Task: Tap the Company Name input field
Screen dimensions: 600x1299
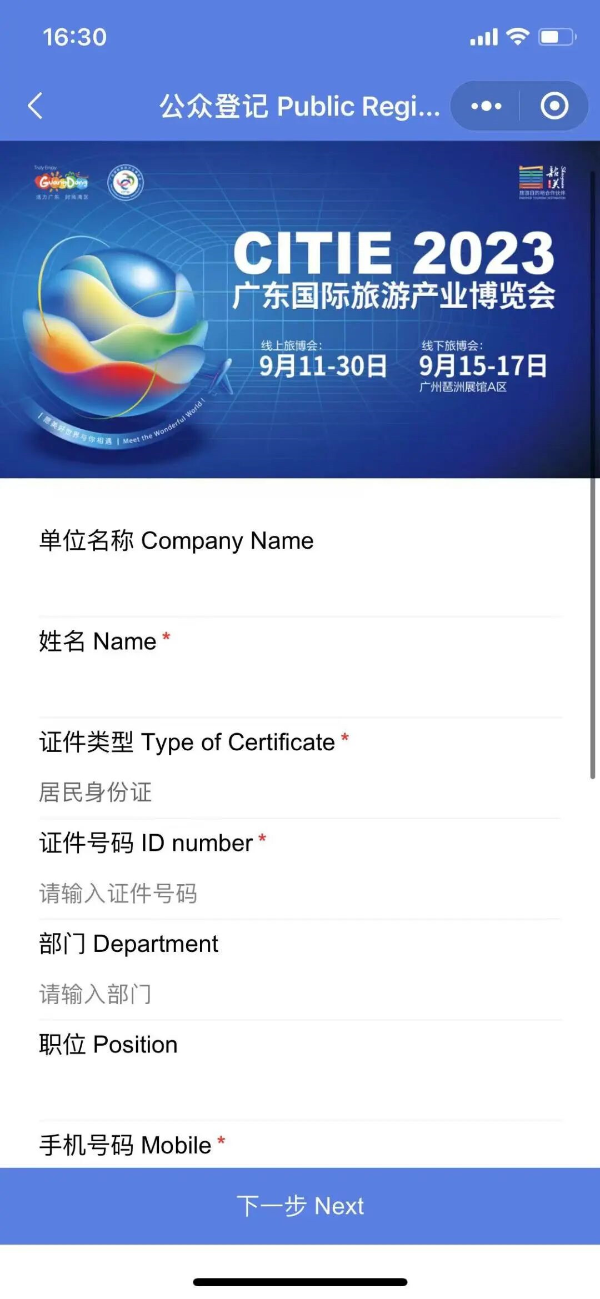Action: click(x=300, y=590)
